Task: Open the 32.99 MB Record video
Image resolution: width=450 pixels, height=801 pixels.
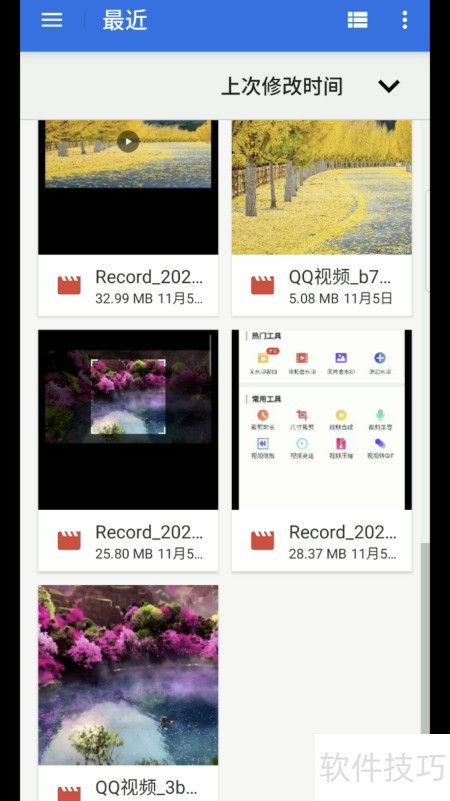Action: (x=128, y=218)
